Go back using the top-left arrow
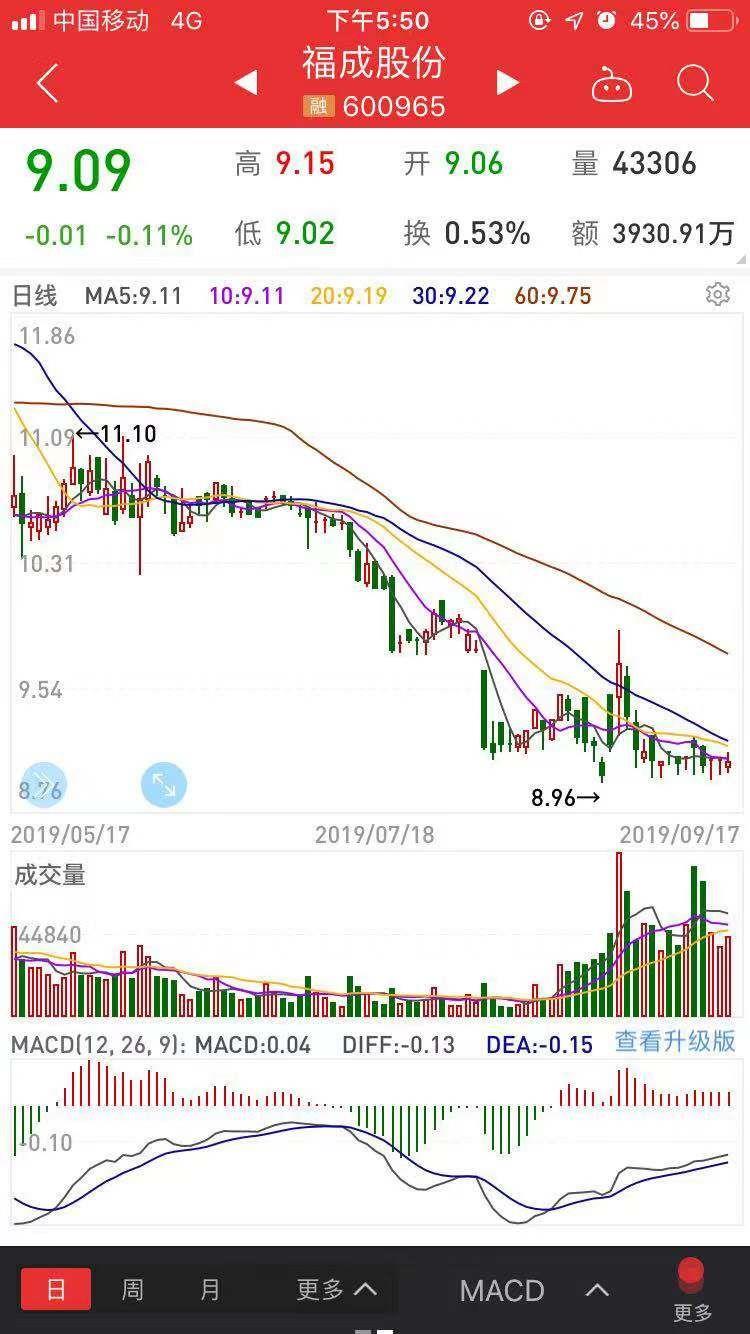 [x=47, y=83]
